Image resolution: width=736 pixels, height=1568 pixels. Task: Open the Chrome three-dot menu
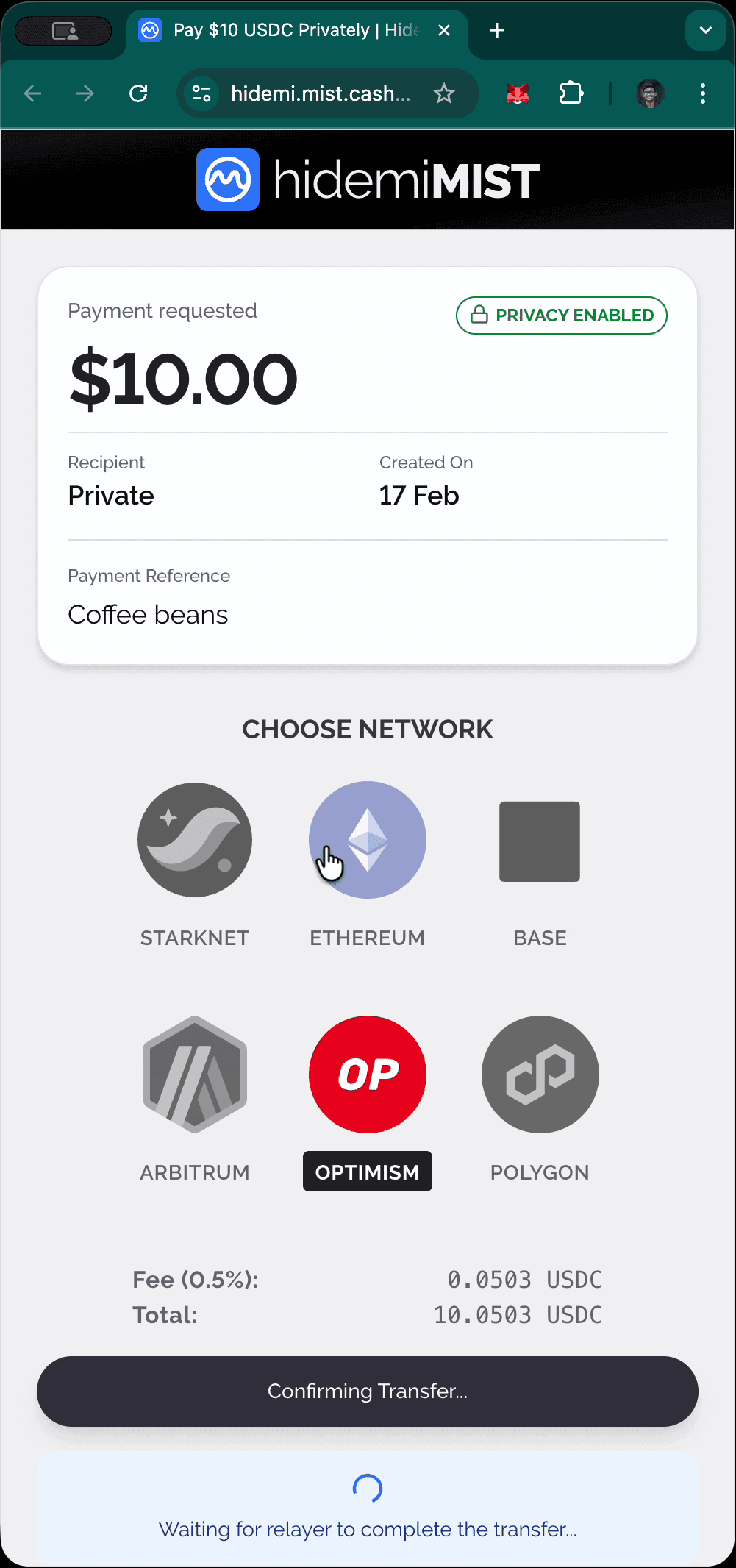pyautogui.click(x=703, y=93)
